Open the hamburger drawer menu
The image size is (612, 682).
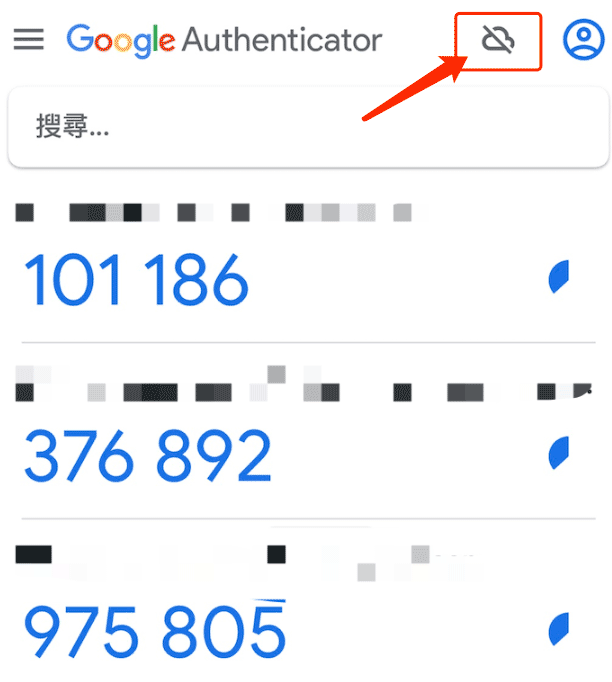click(29, 39)
